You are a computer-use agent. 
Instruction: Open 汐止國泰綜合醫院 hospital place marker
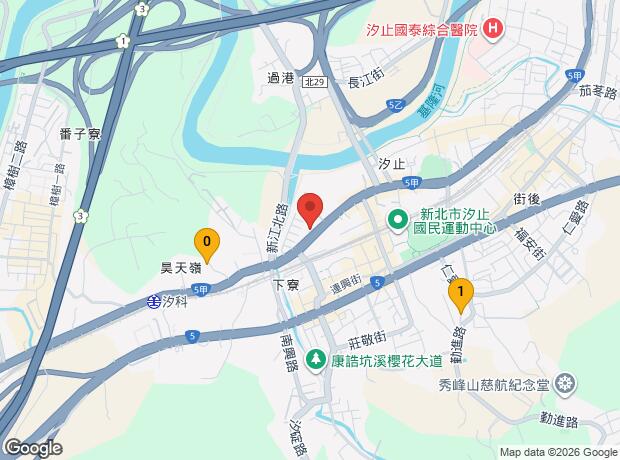(x=493, y=29)
